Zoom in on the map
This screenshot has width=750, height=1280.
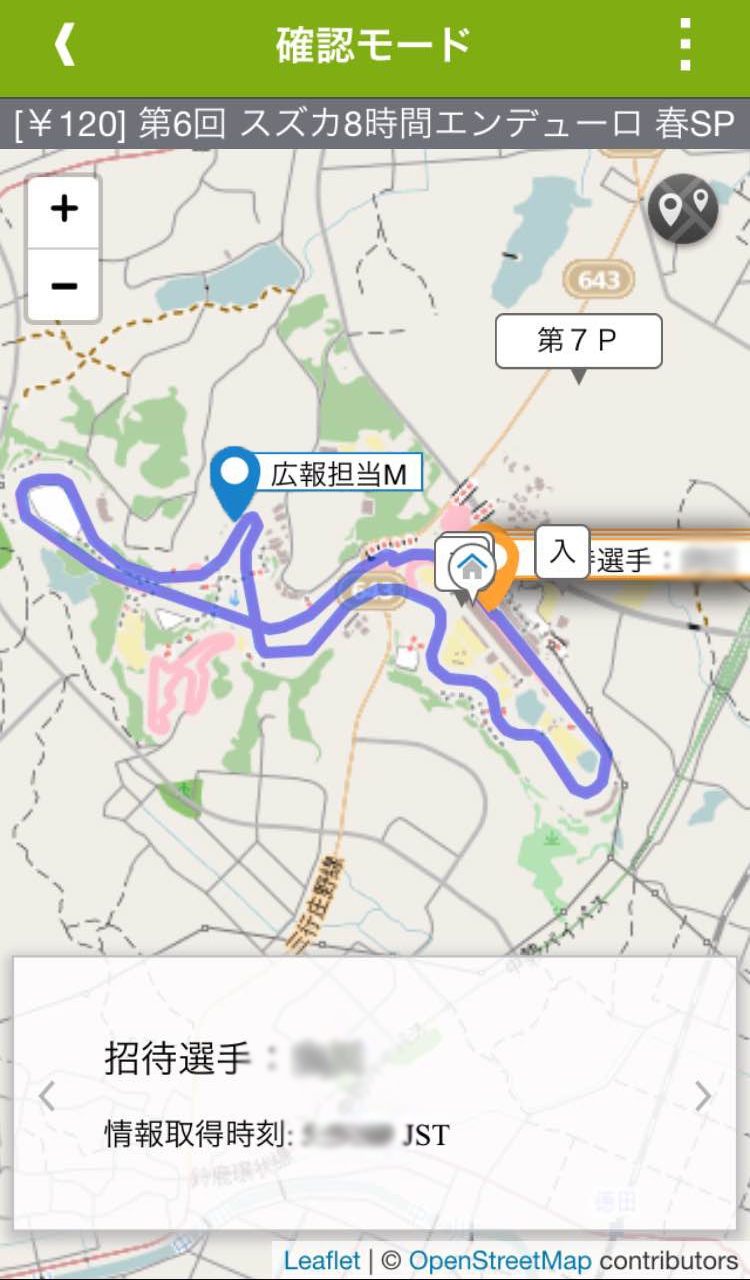64,210
